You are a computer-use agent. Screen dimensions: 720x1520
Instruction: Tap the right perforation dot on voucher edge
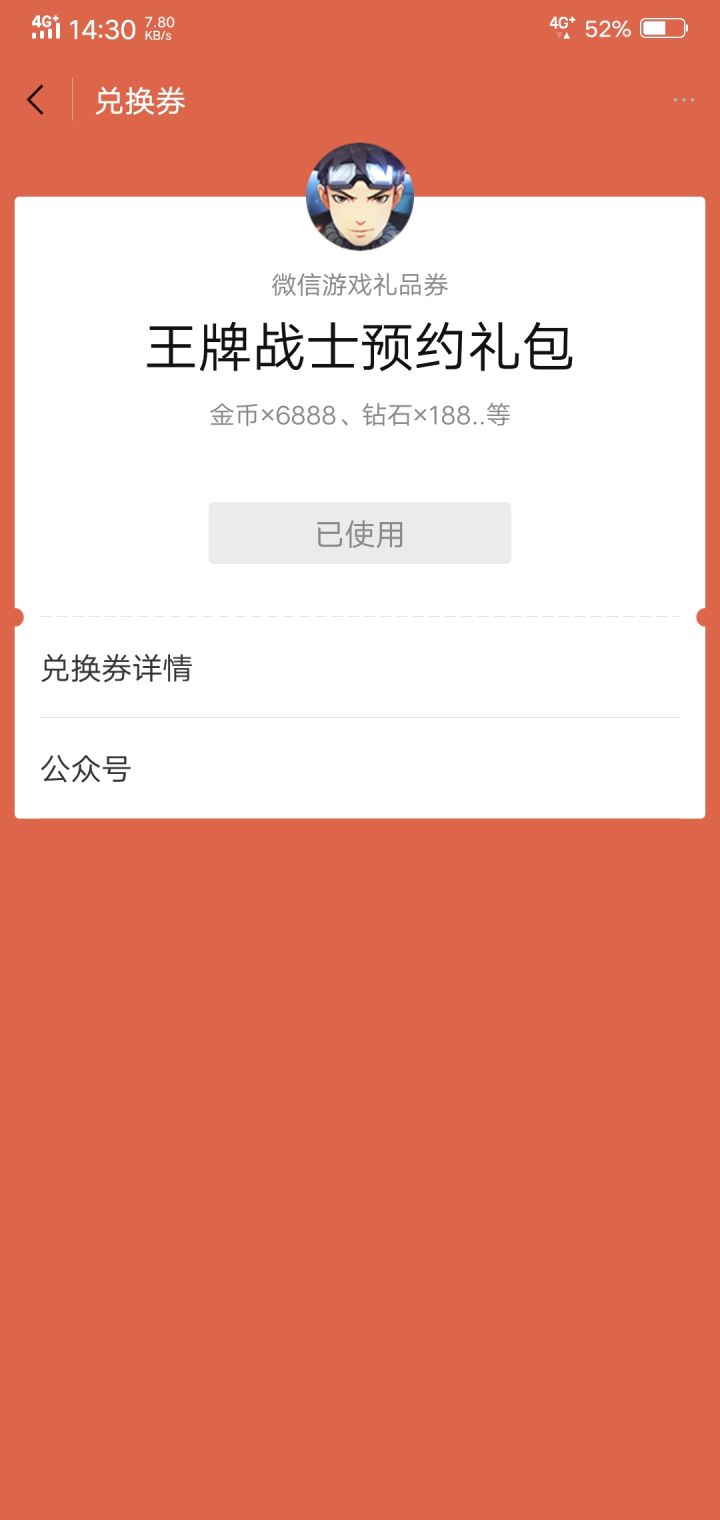tap(704, 617)
